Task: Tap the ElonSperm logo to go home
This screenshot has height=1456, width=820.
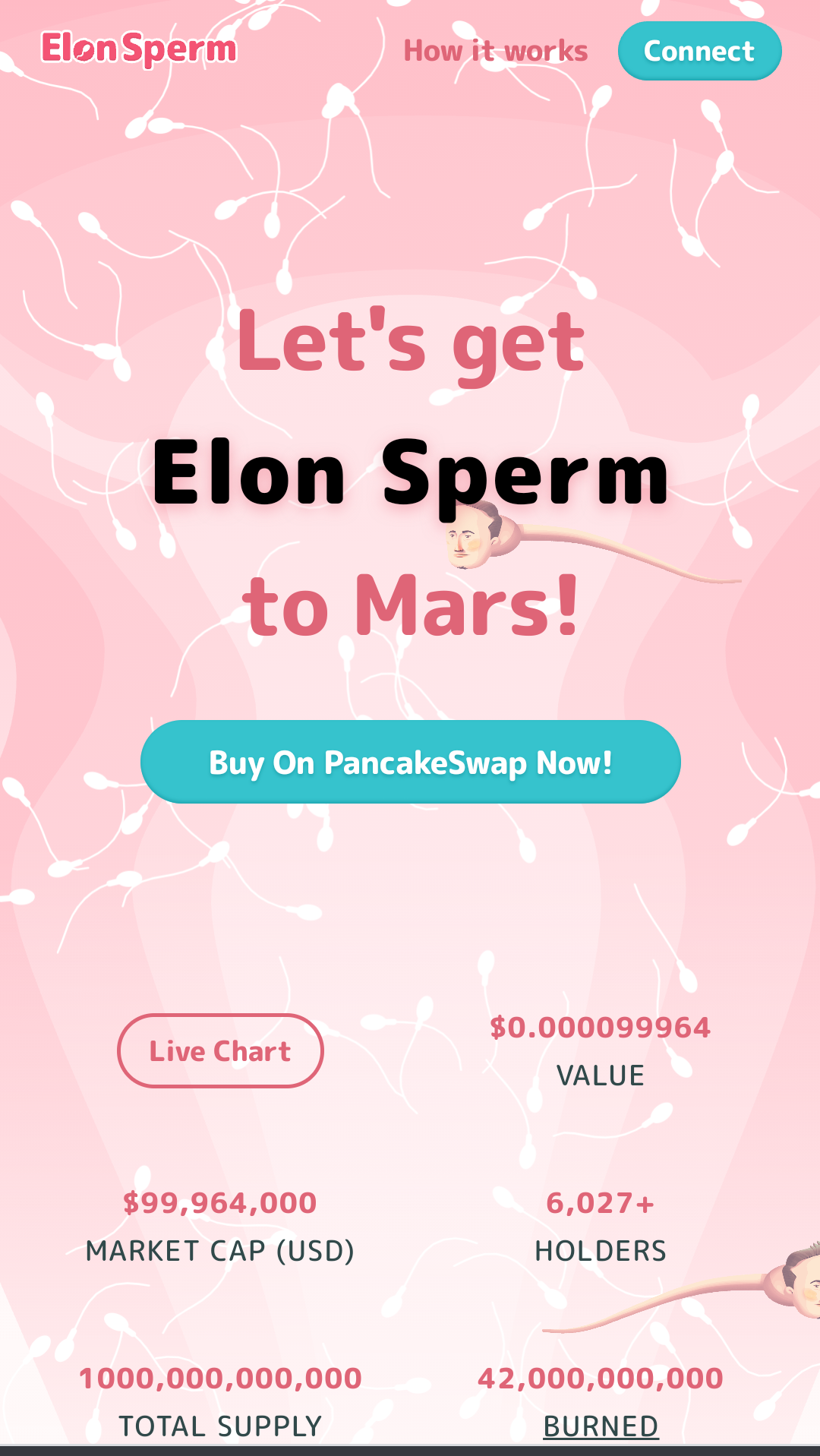Action: 139,49
